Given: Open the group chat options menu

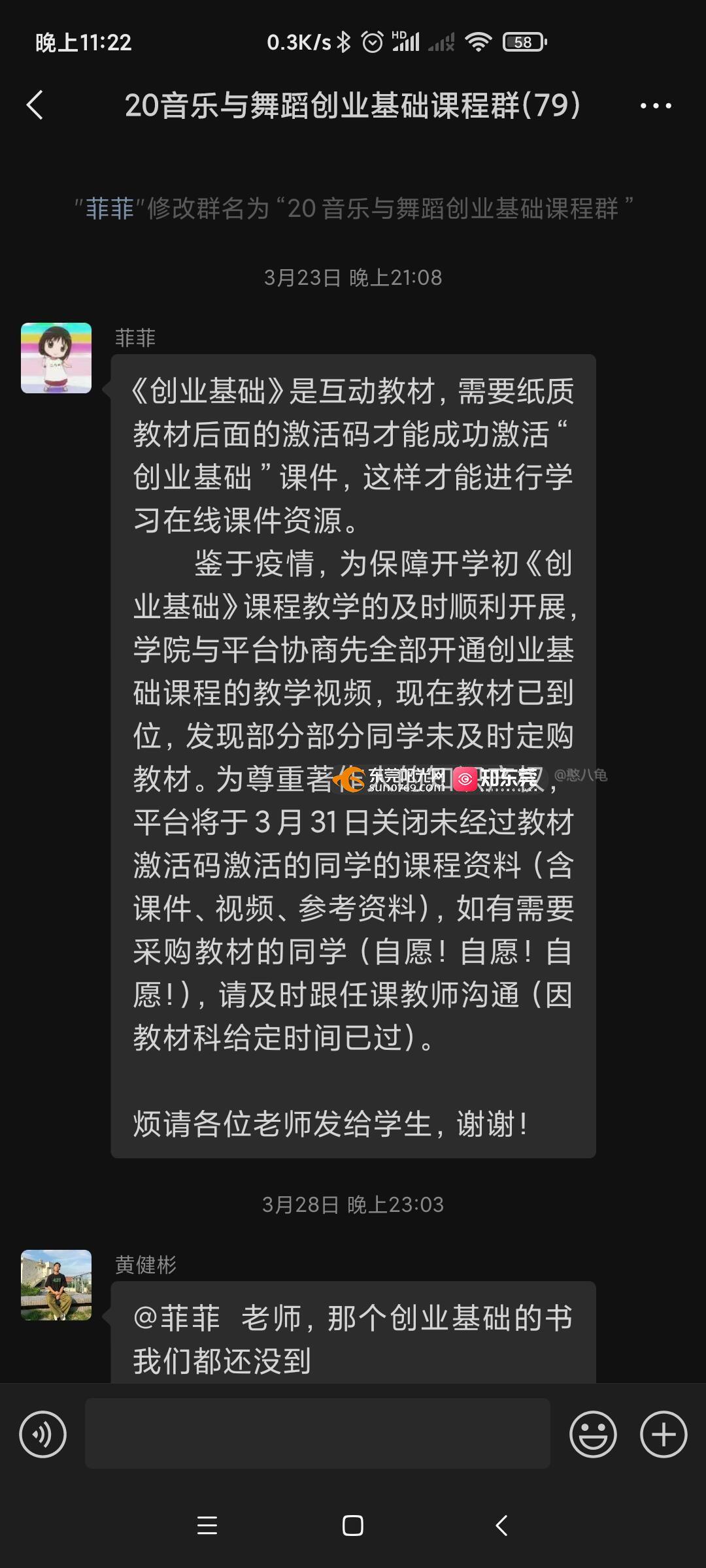Looking at the screenshot, I should (656, 105).
